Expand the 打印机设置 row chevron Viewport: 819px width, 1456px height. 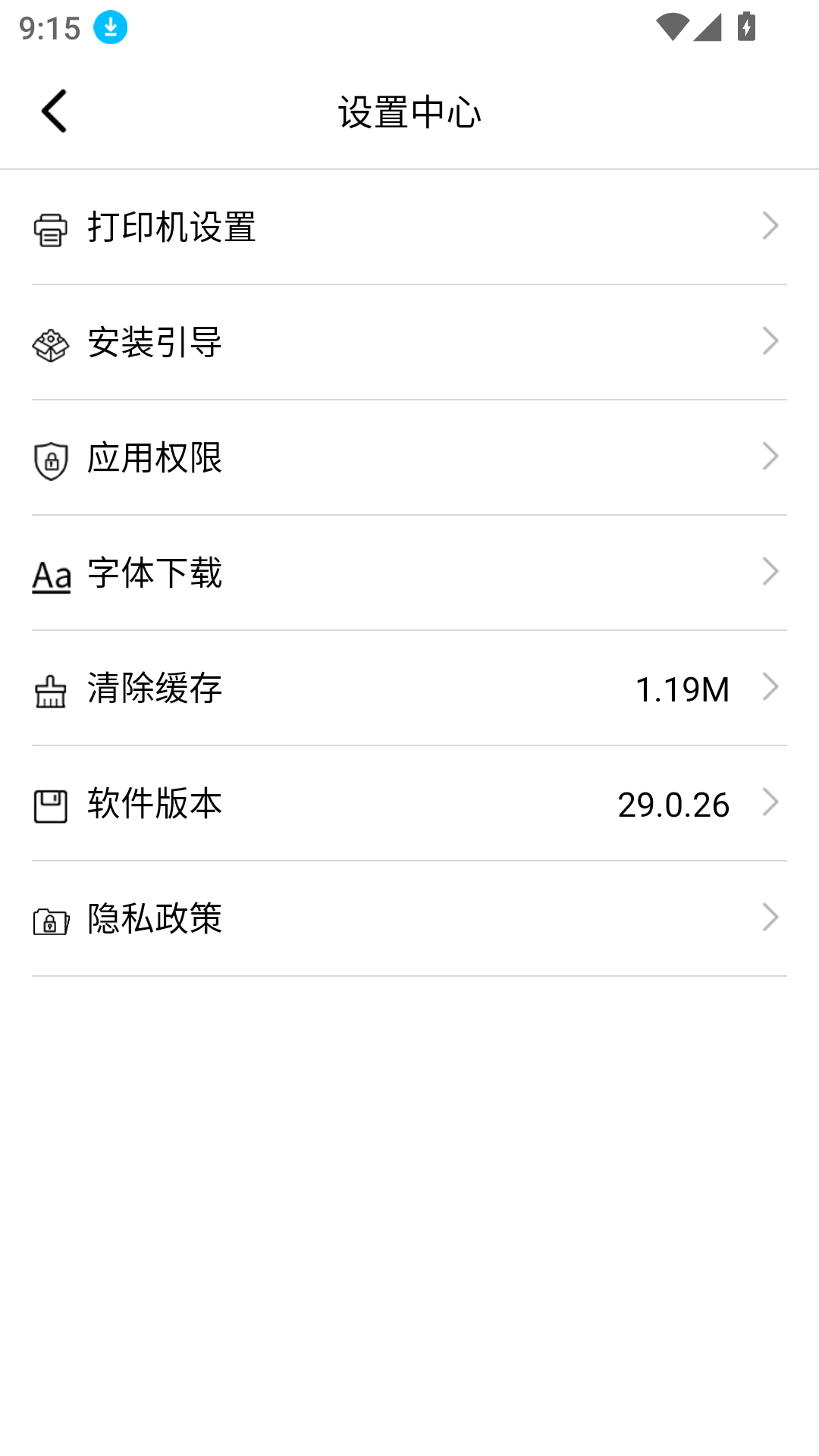point(770,225)
